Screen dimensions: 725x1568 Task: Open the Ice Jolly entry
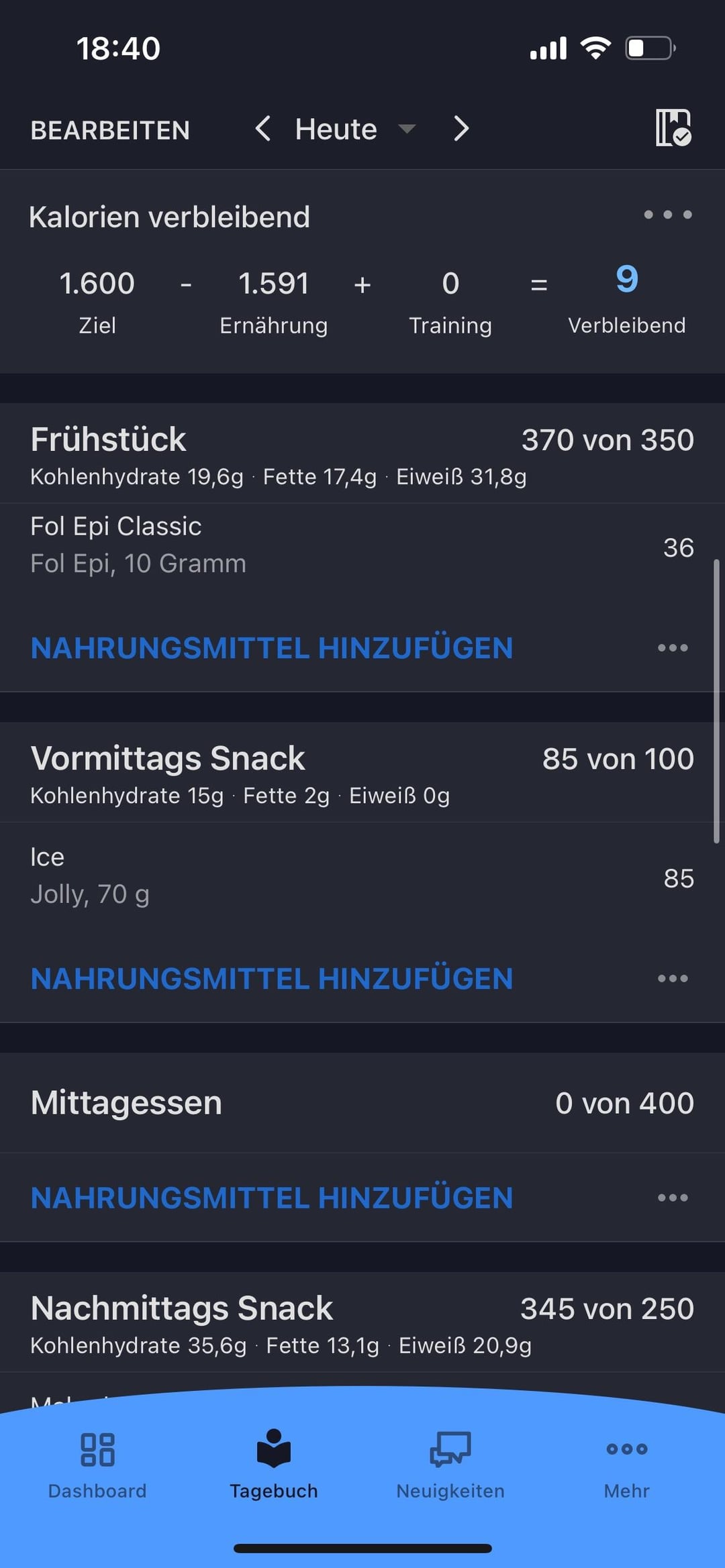click(x=362, y=876)
